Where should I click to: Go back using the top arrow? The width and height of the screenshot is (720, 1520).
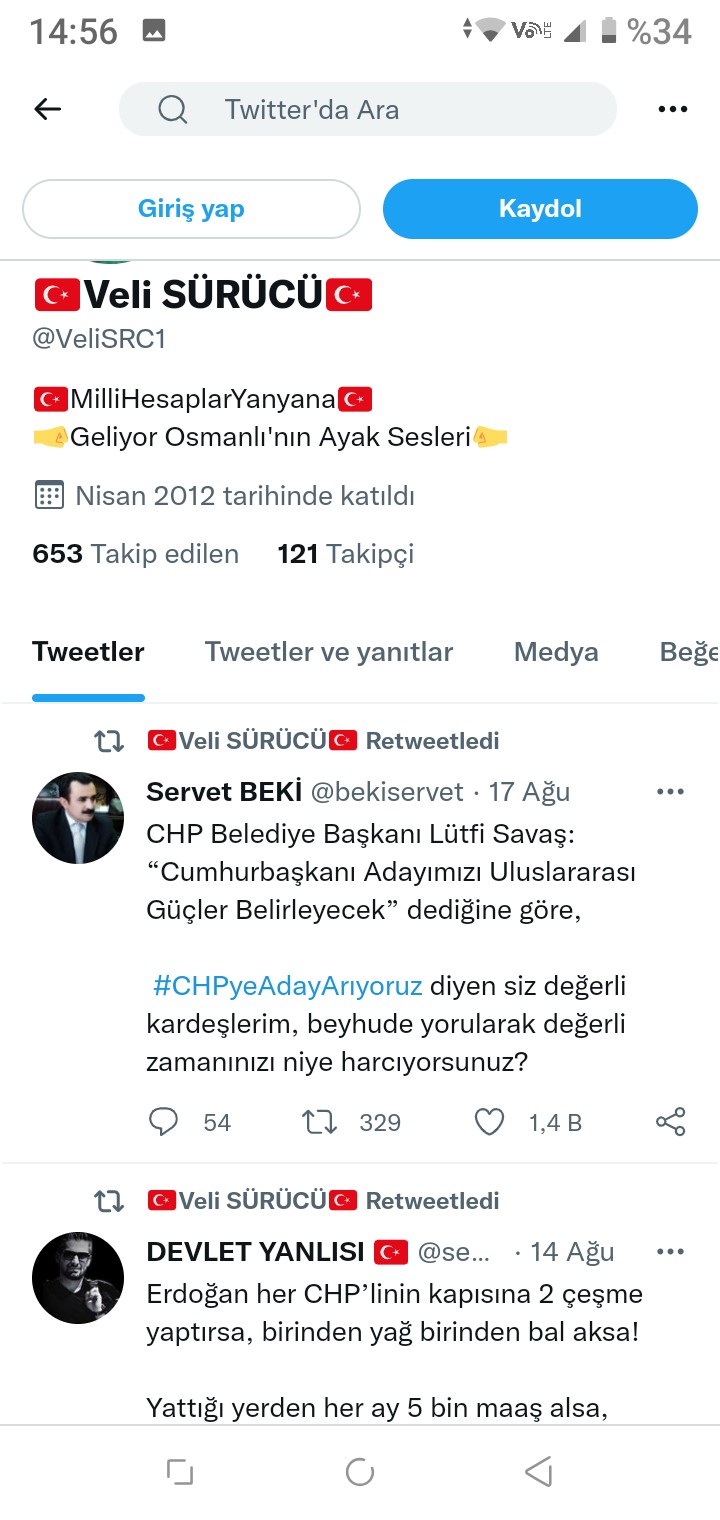point(48,109)
